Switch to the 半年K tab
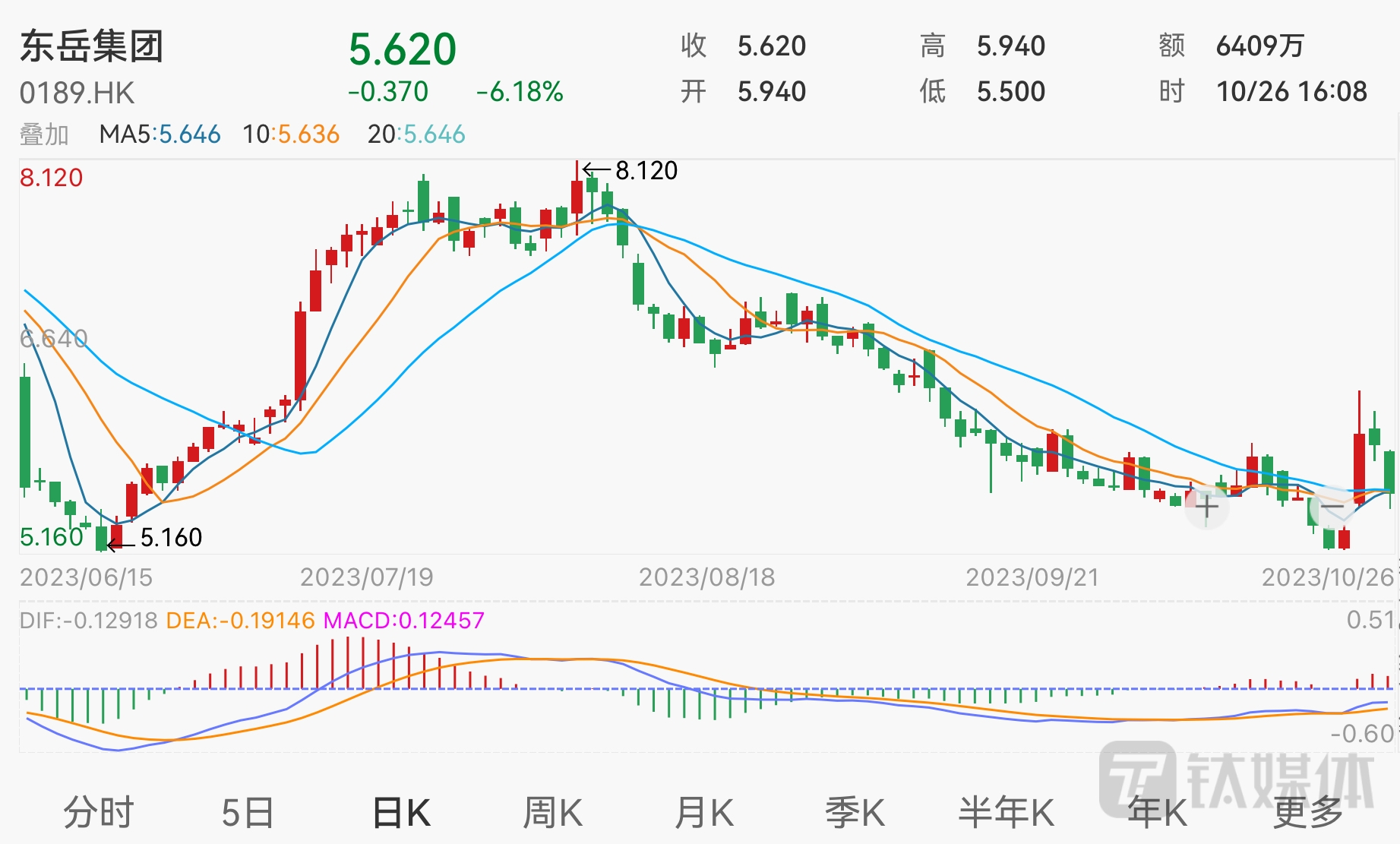Screen dimensions: 1400x844 pos(1006,812)
